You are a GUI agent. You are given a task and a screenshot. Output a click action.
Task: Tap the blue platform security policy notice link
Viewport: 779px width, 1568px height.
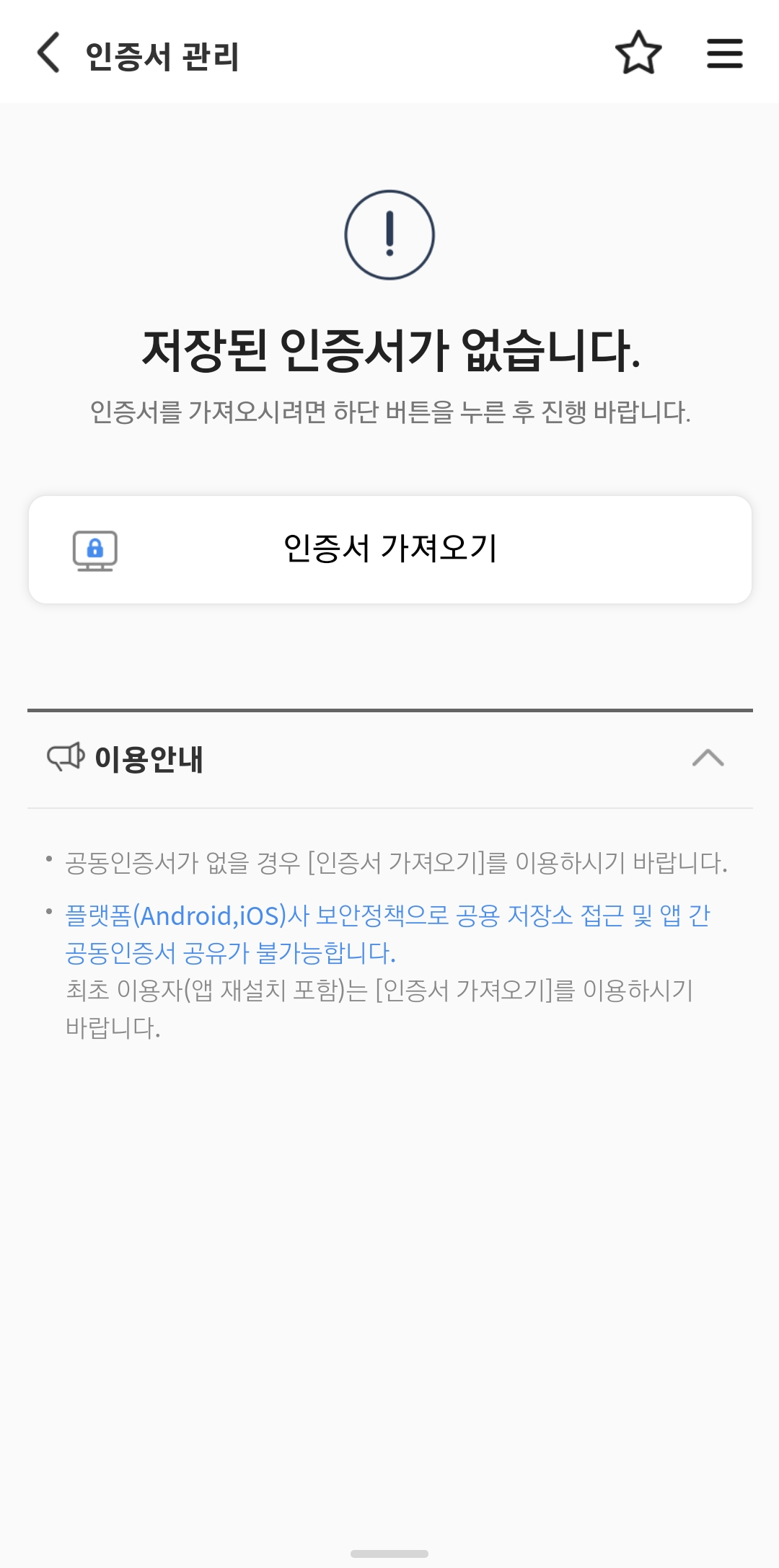[x=386, y=936]
